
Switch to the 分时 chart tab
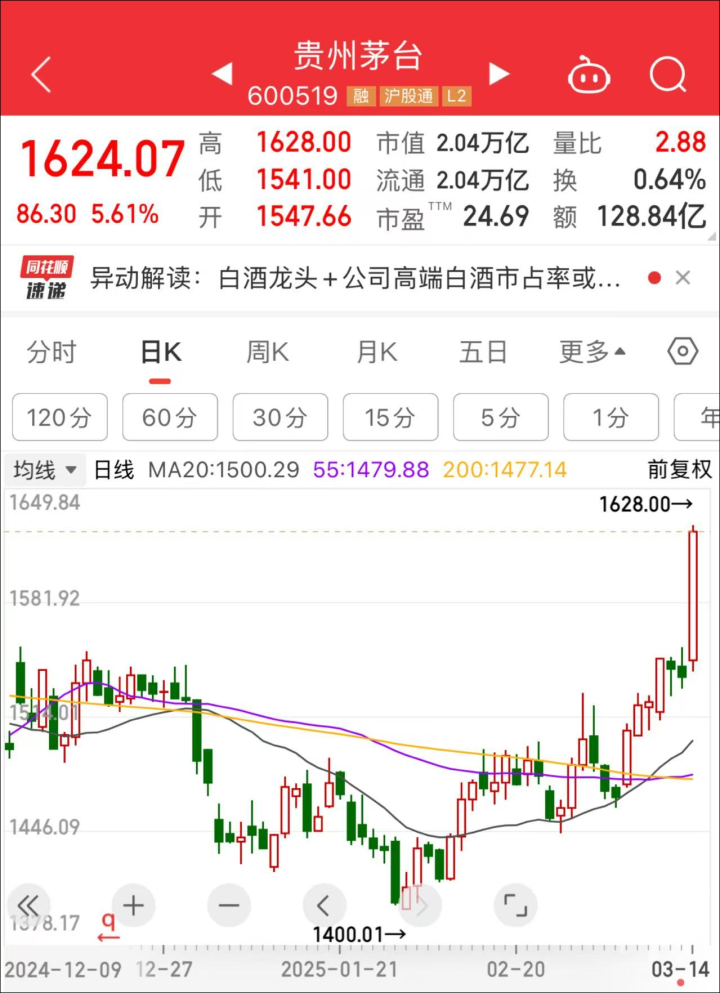[51, 352]
